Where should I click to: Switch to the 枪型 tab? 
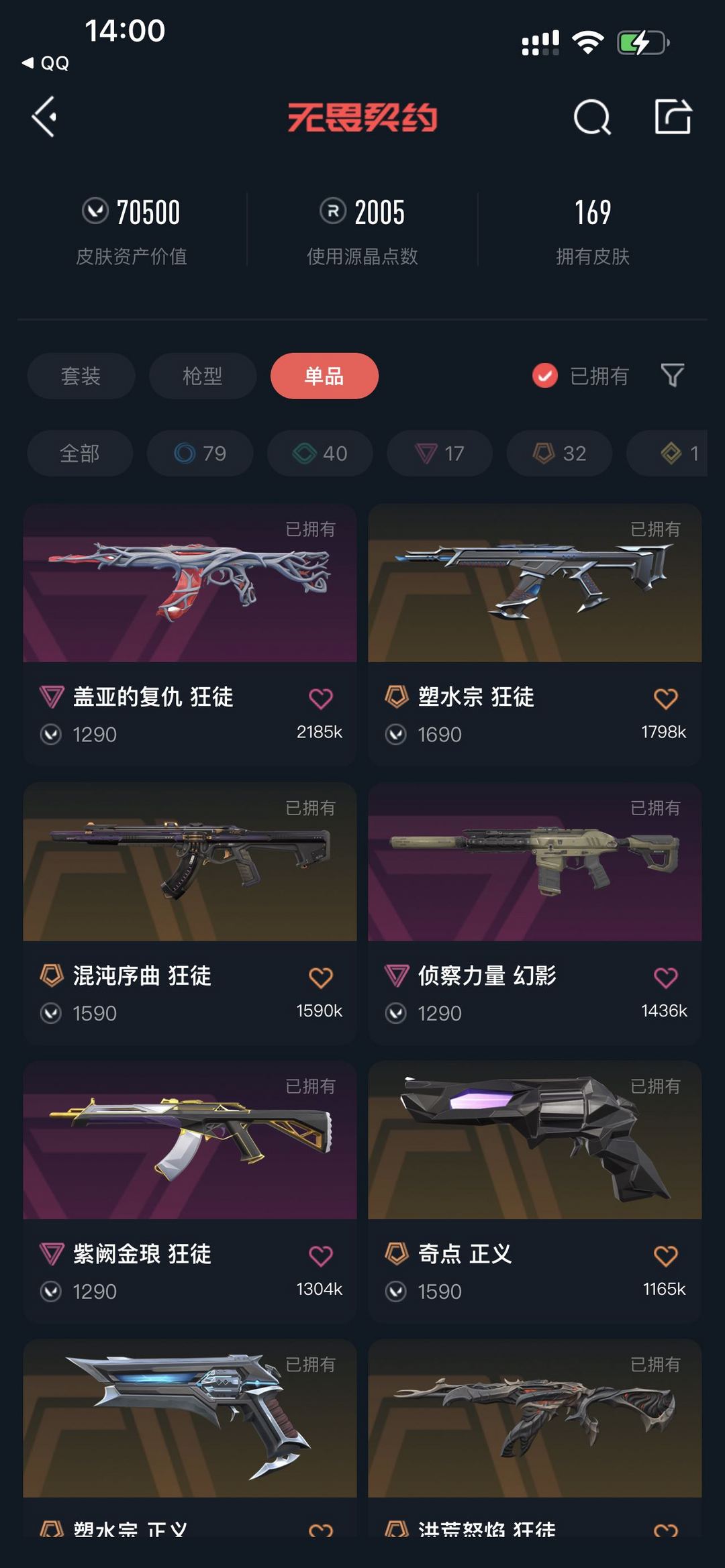pyautogui.click(x=203, y=376)
